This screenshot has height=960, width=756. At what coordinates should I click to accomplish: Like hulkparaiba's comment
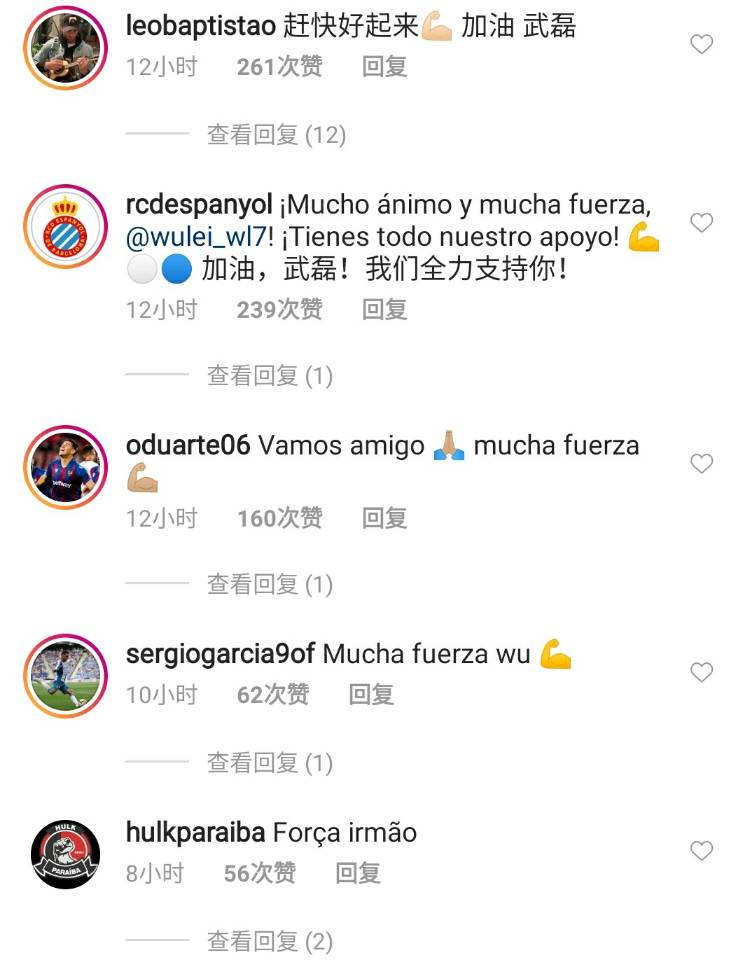click(702, 851)
